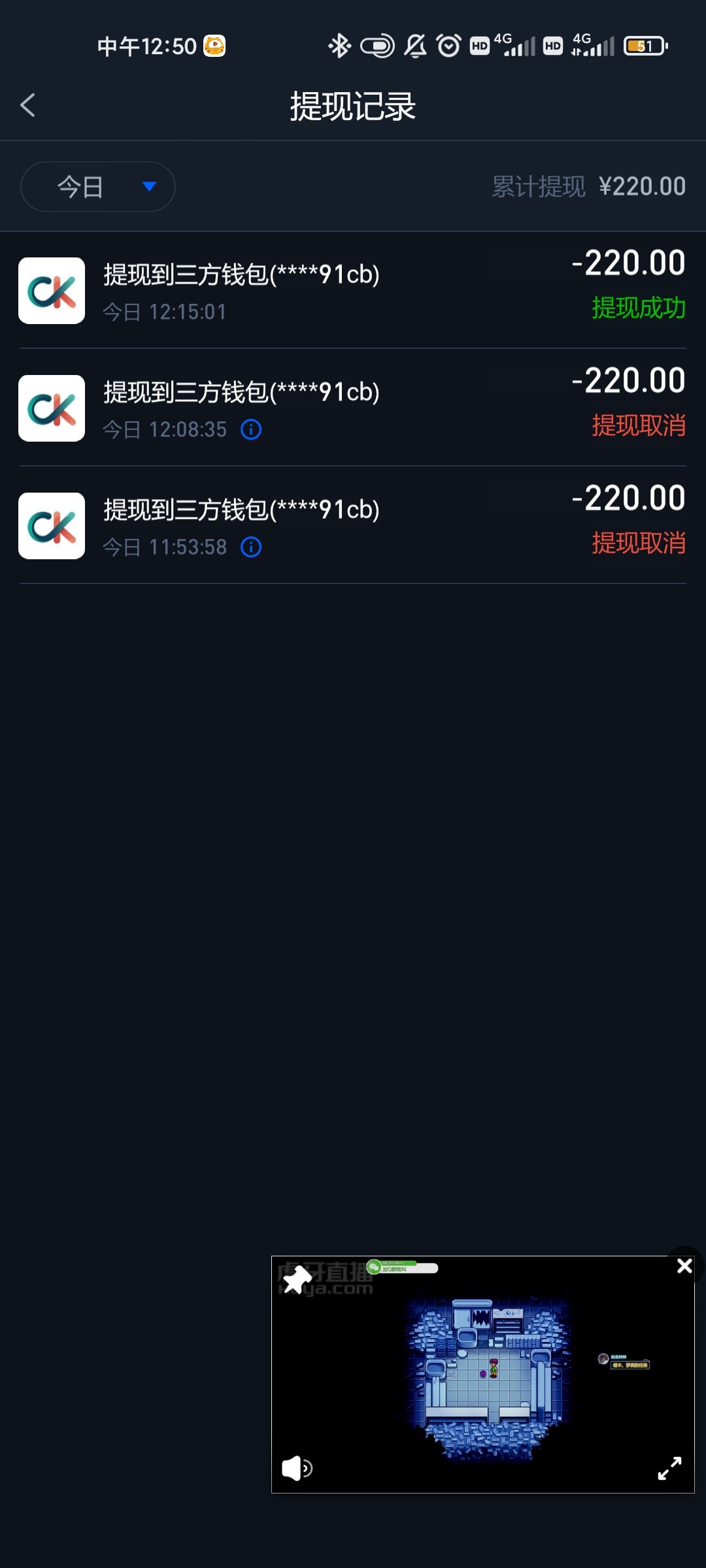Viewport: 706px width, 1568px height.
Task: Close the floating video window
Action: [684, 1266]
